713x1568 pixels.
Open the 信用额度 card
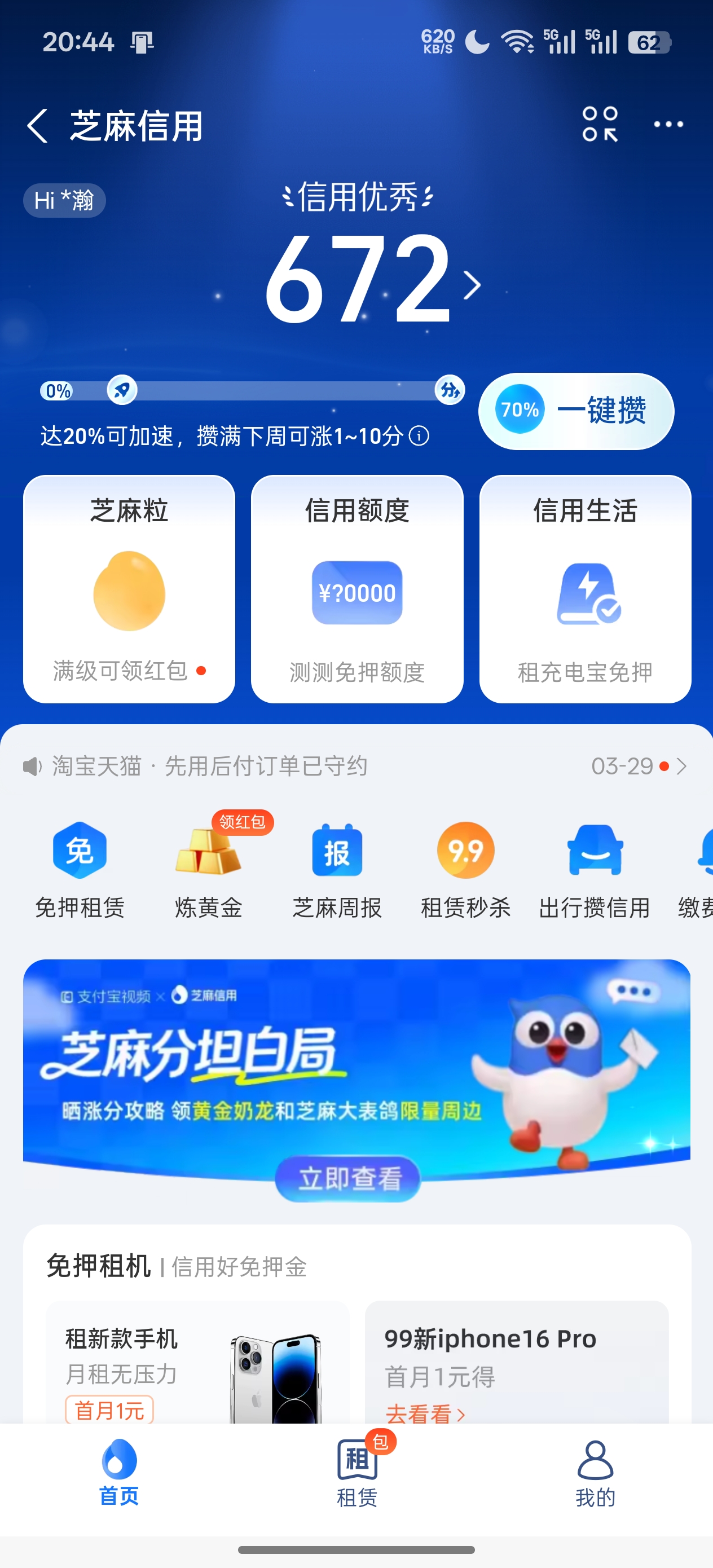tap(357, 589)
